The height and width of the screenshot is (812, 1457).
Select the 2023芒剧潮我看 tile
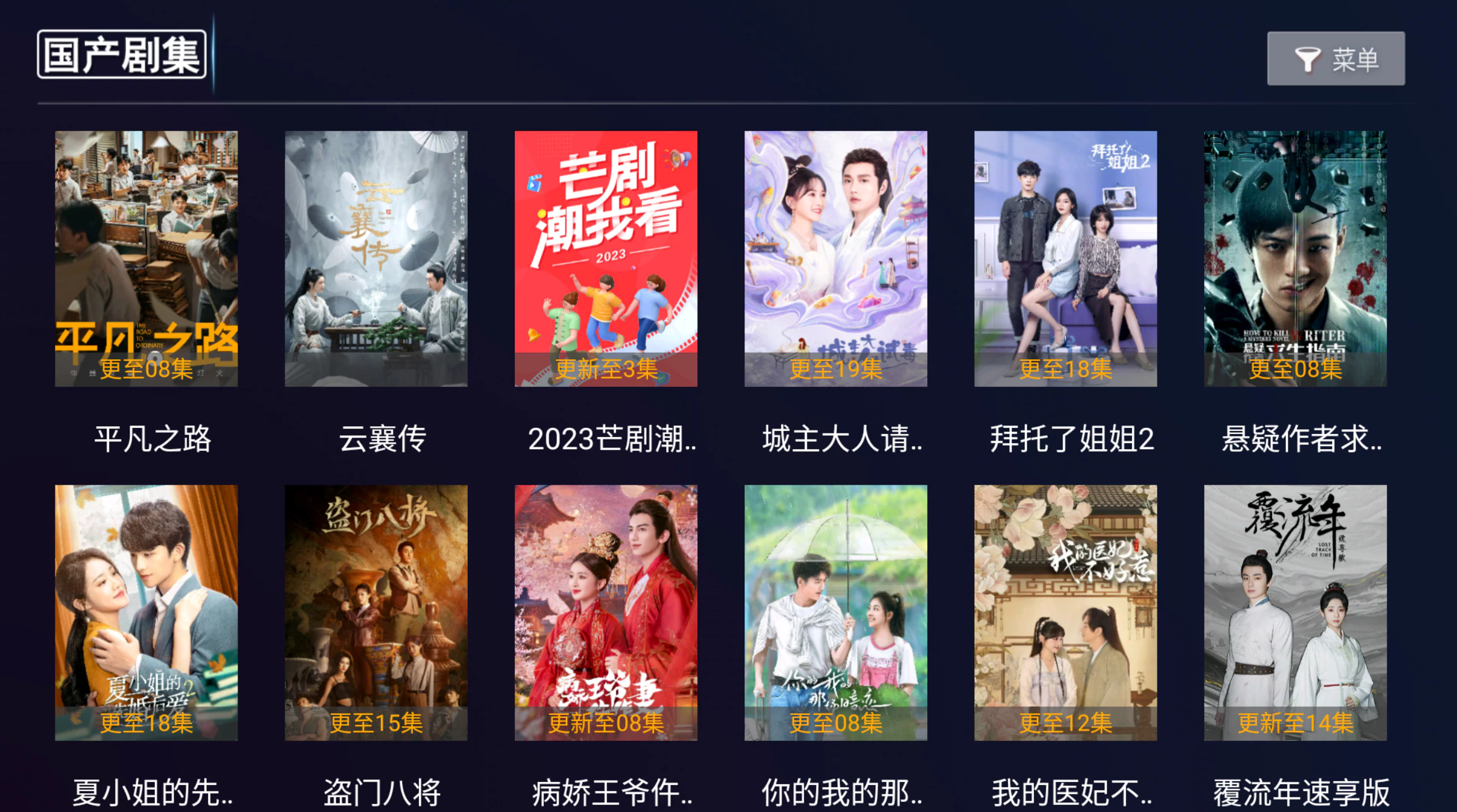tap(605, 259)
